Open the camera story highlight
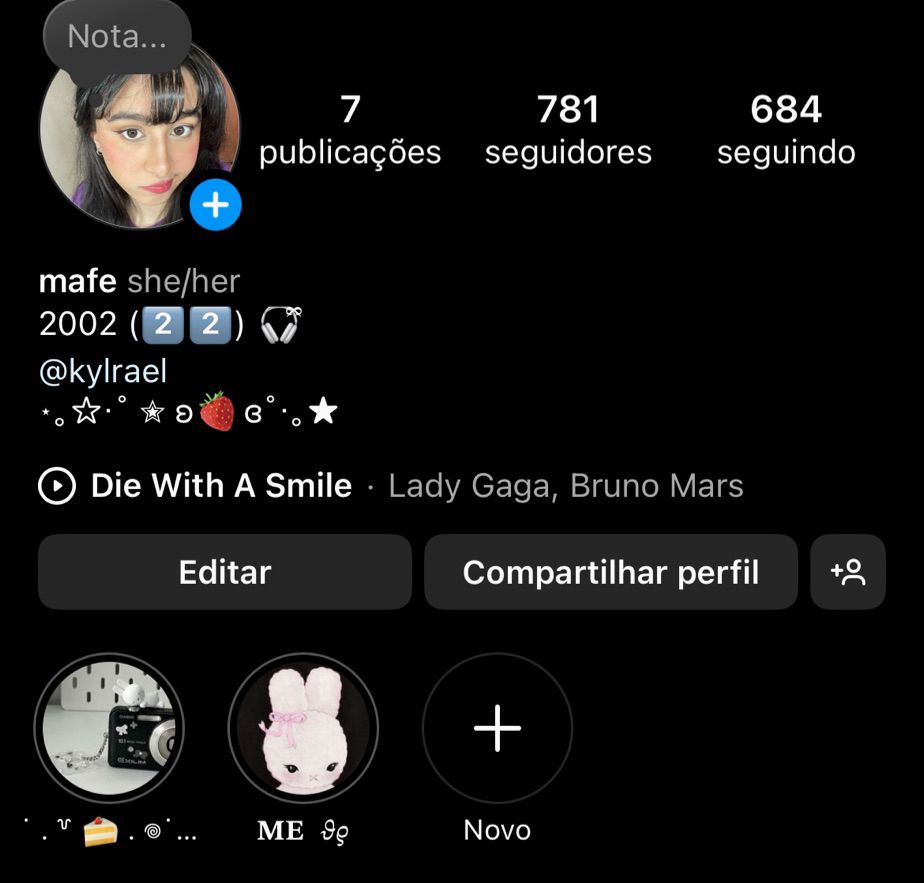This screenshot has height=883, width=924. (x=108, y=728)
